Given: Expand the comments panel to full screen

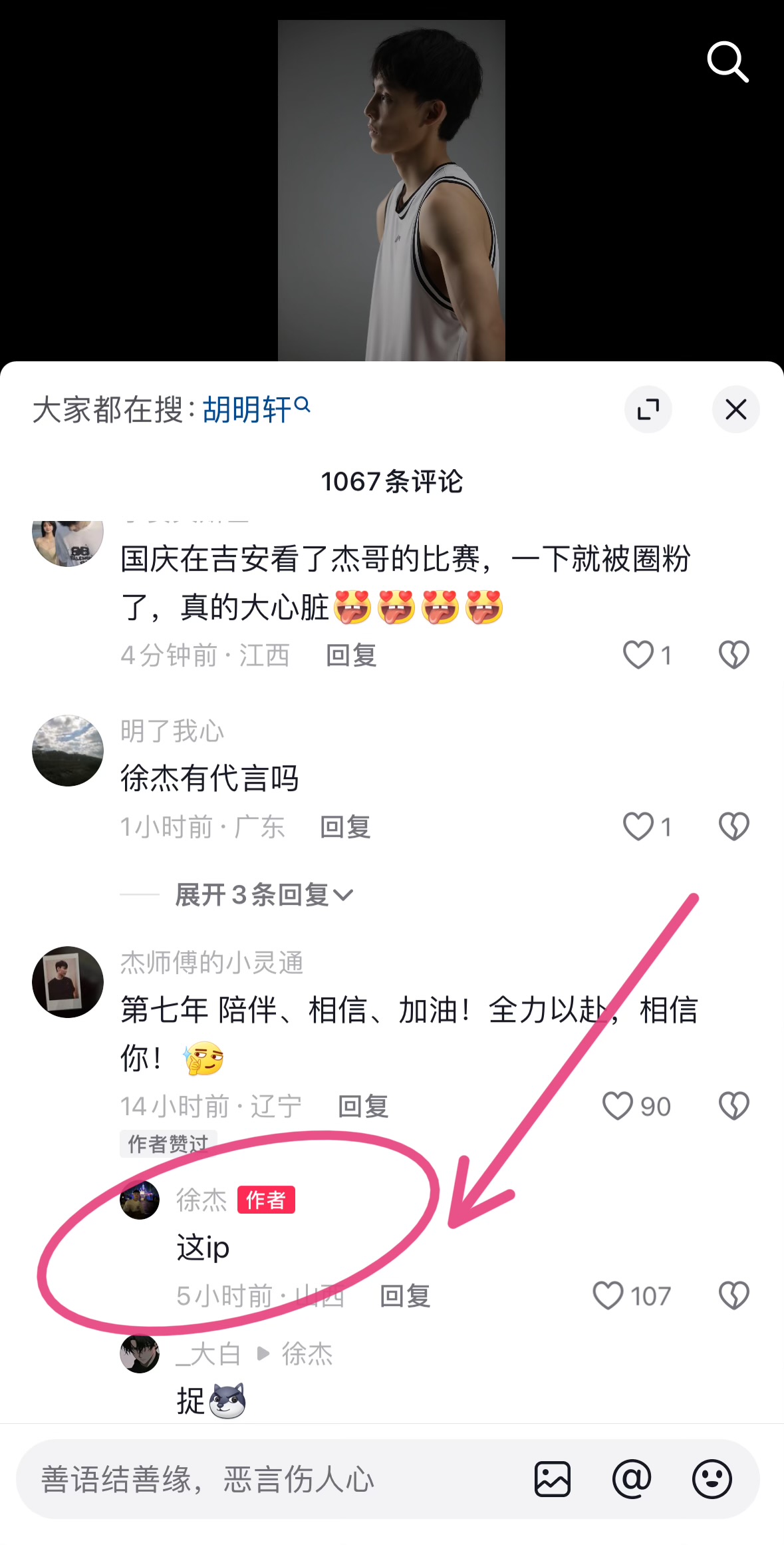Looking at the screenshot, I should coord(648,409).
